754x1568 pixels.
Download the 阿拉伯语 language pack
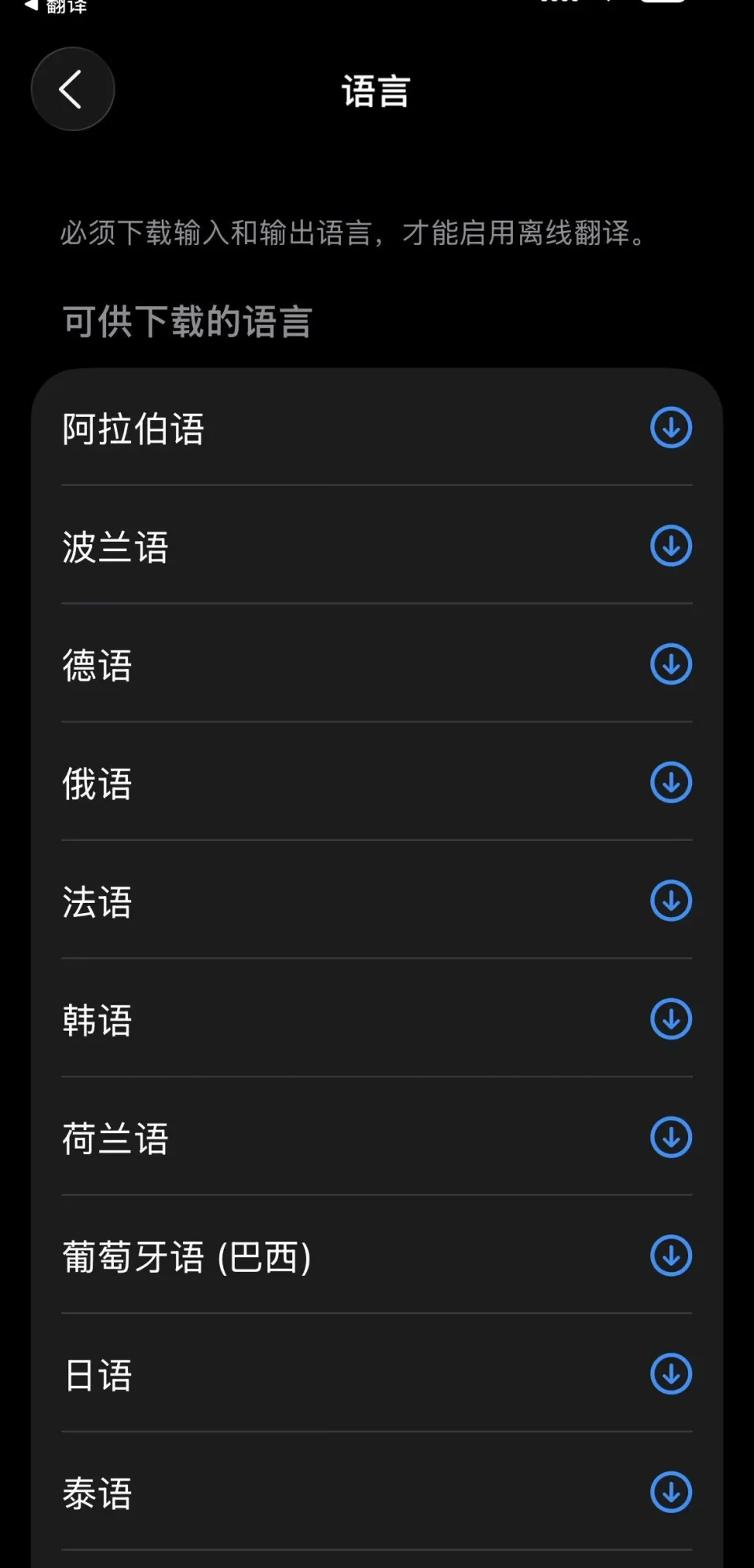click(671, 428)
